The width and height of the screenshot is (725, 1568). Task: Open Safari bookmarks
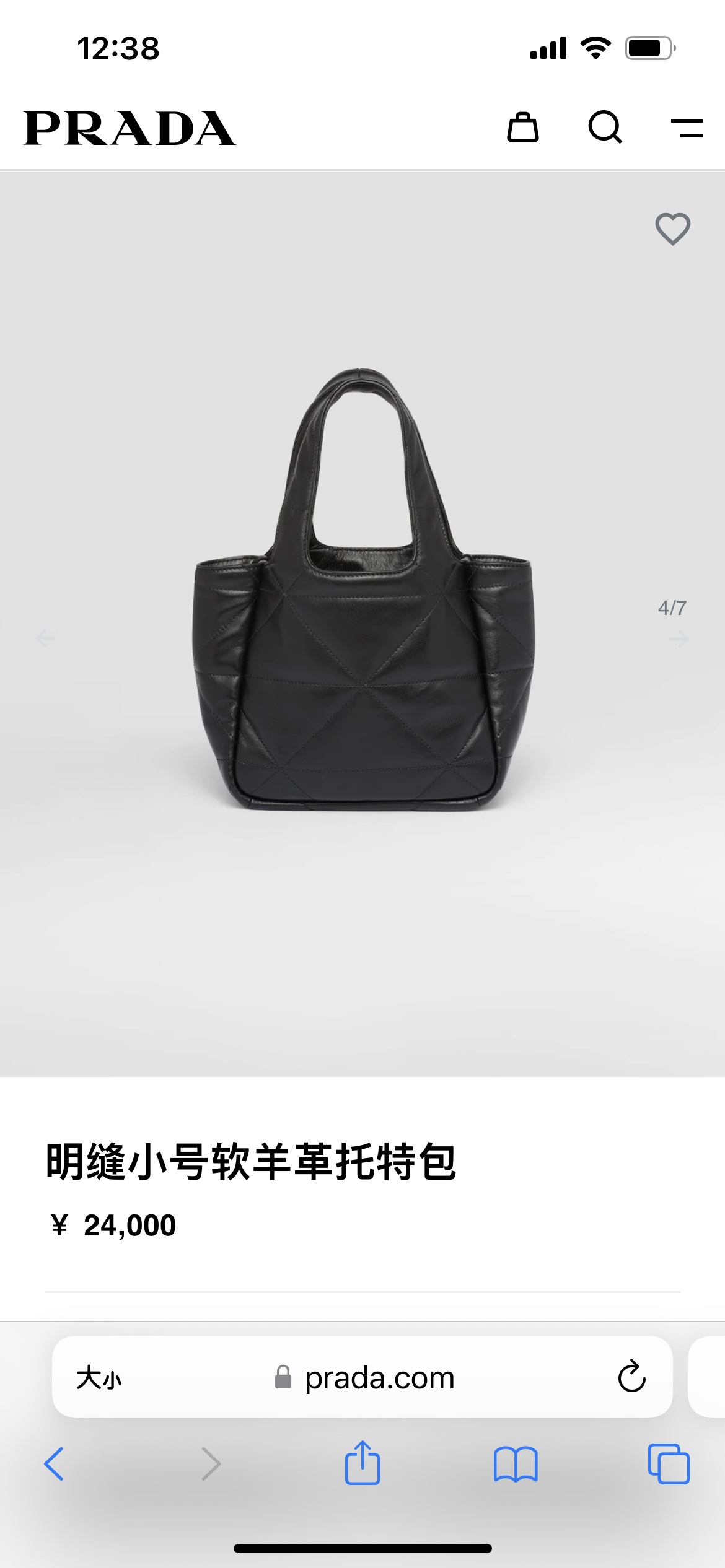(x=516, y=1464)
